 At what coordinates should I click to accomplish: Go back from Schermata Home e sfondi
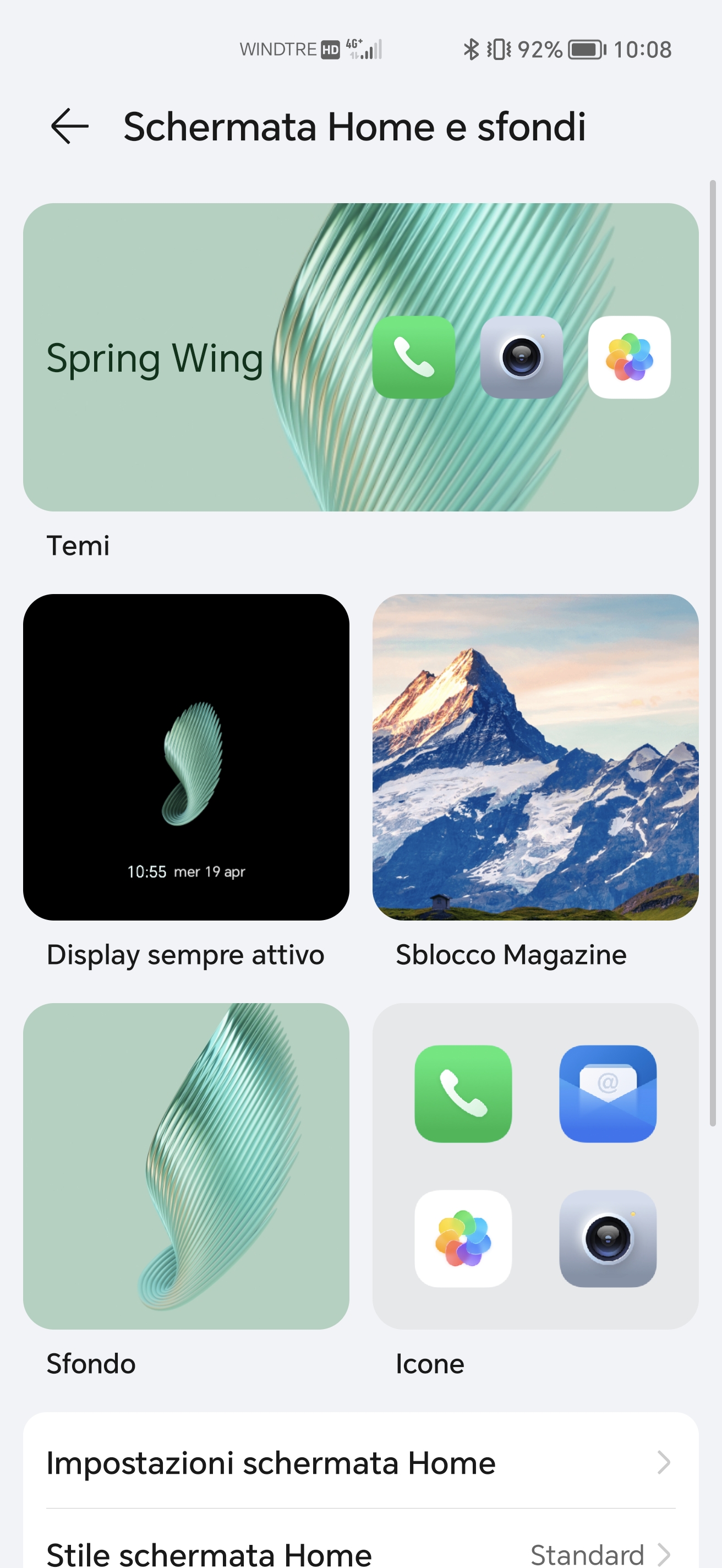(69, 126)
